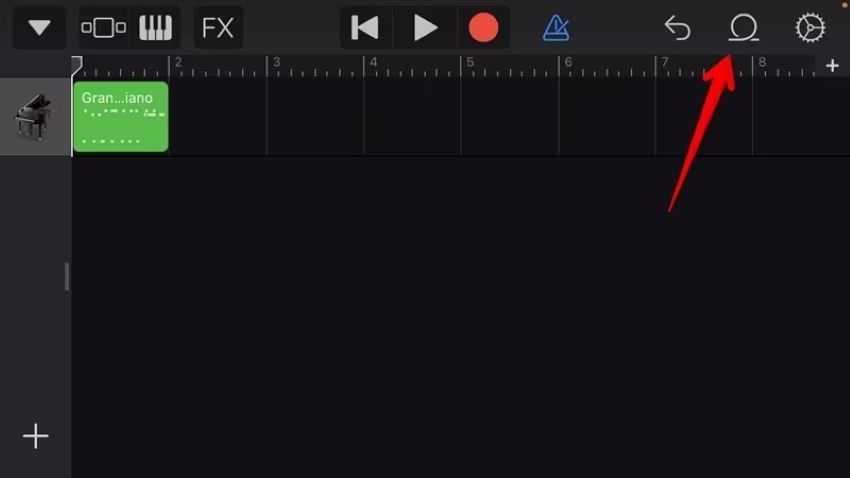Select the Grand Piano track header

coord(35,117)
